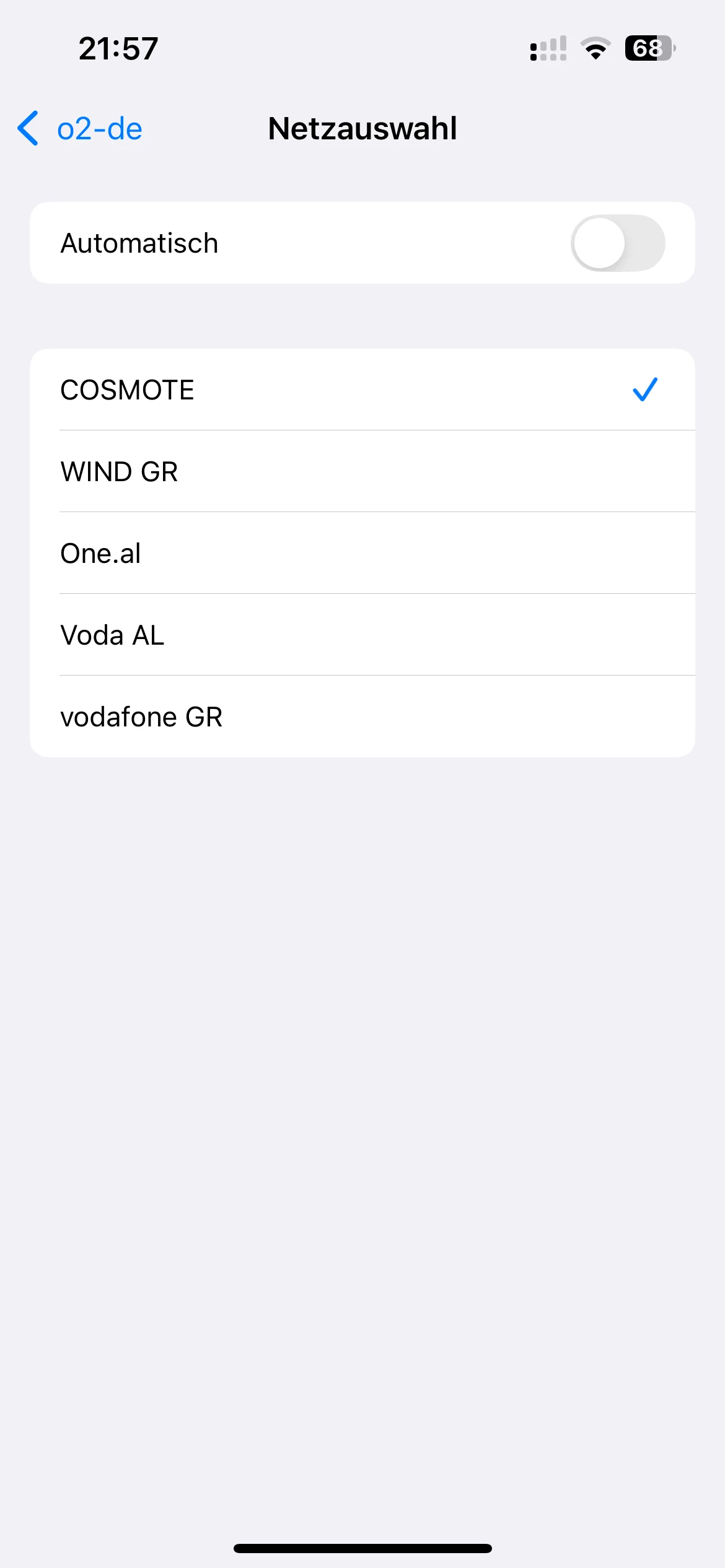Enable the Automatisch network selection switch
Viewport: 725px width, 1568px height.
pos(617,243)
